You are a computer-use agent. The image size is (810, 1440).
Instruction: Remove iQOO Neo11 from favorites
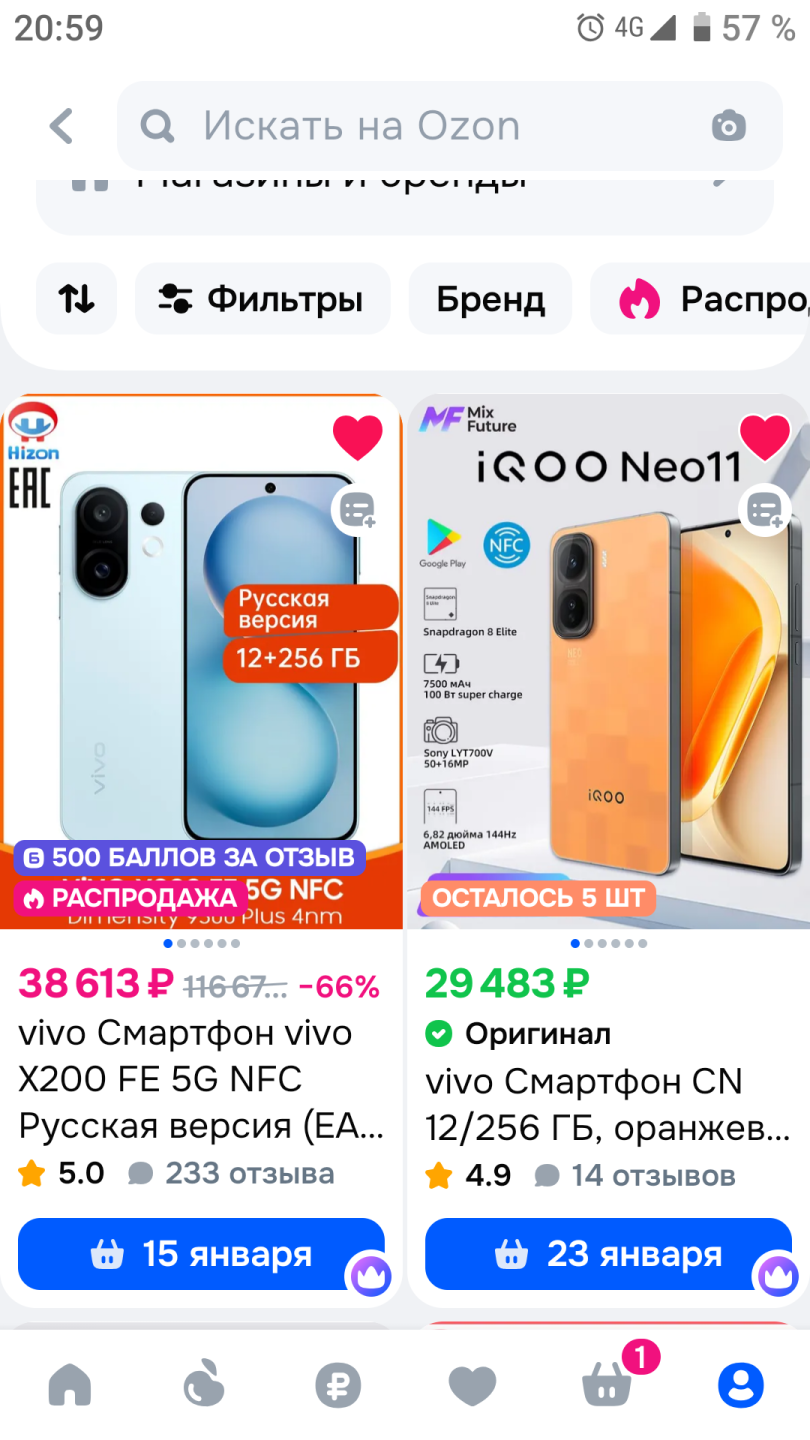[x=764, y=437]
